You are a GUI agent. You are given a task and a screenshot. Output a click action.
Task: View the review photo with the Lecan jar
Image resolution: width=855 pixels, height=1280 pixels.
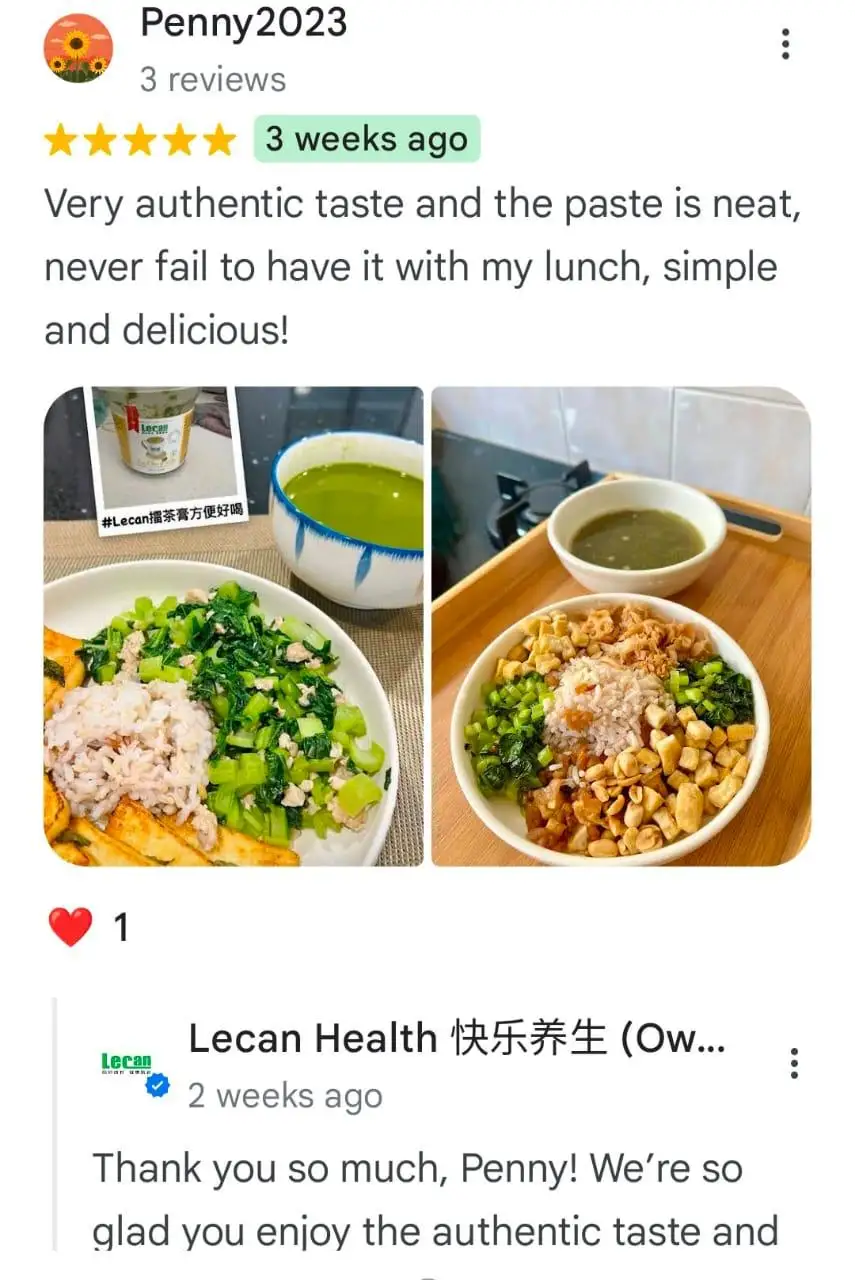click(233, 626)
